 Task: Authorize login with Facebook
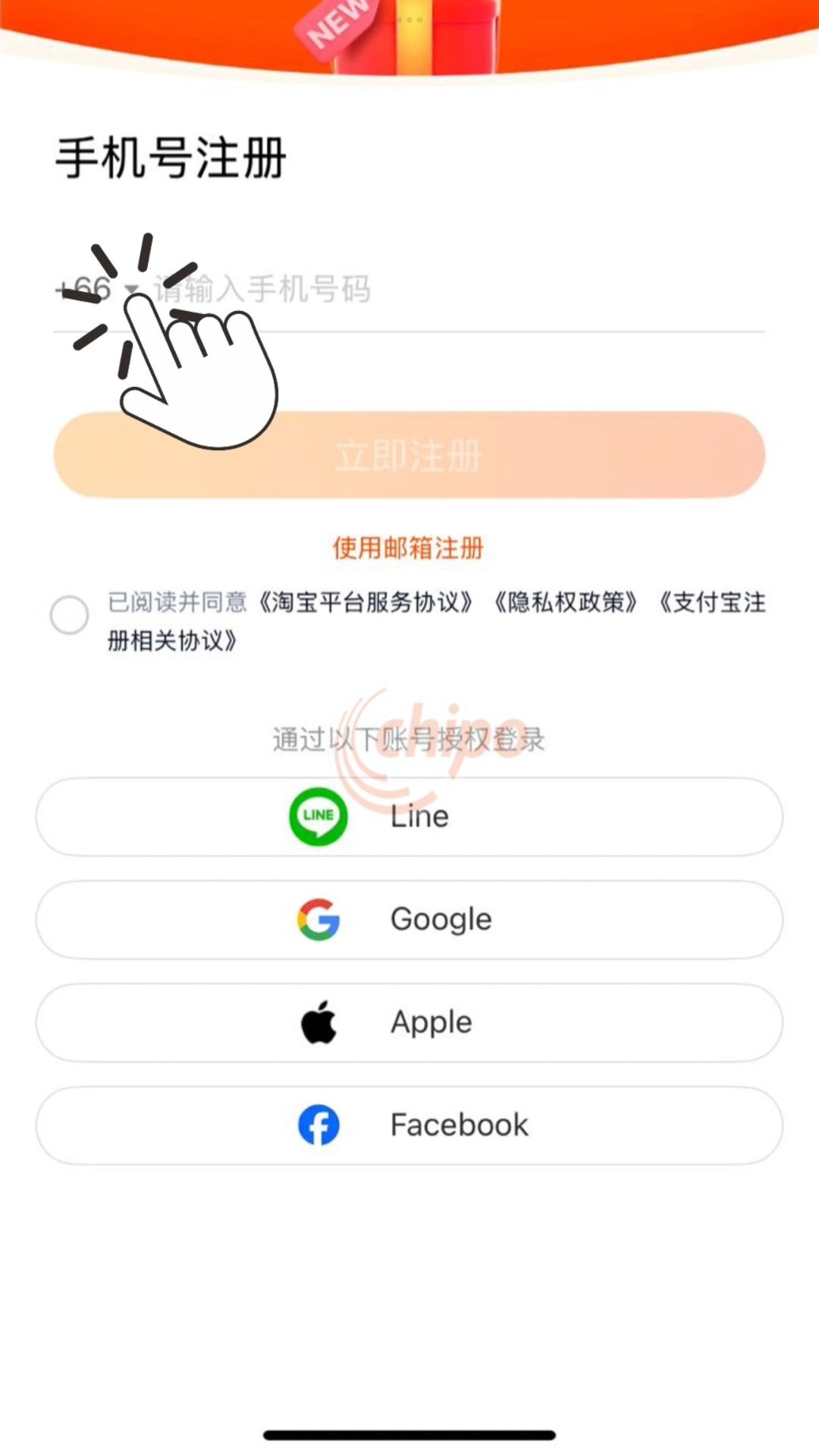pyautogui.click(x=409, y=1126)
